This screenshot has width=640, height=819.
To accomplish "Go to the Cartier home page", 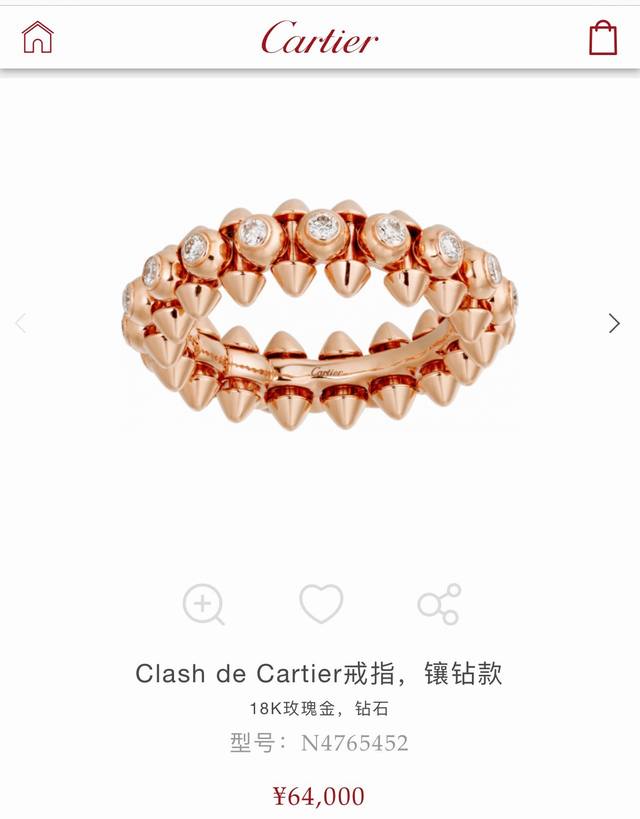I will pos(38,37).
